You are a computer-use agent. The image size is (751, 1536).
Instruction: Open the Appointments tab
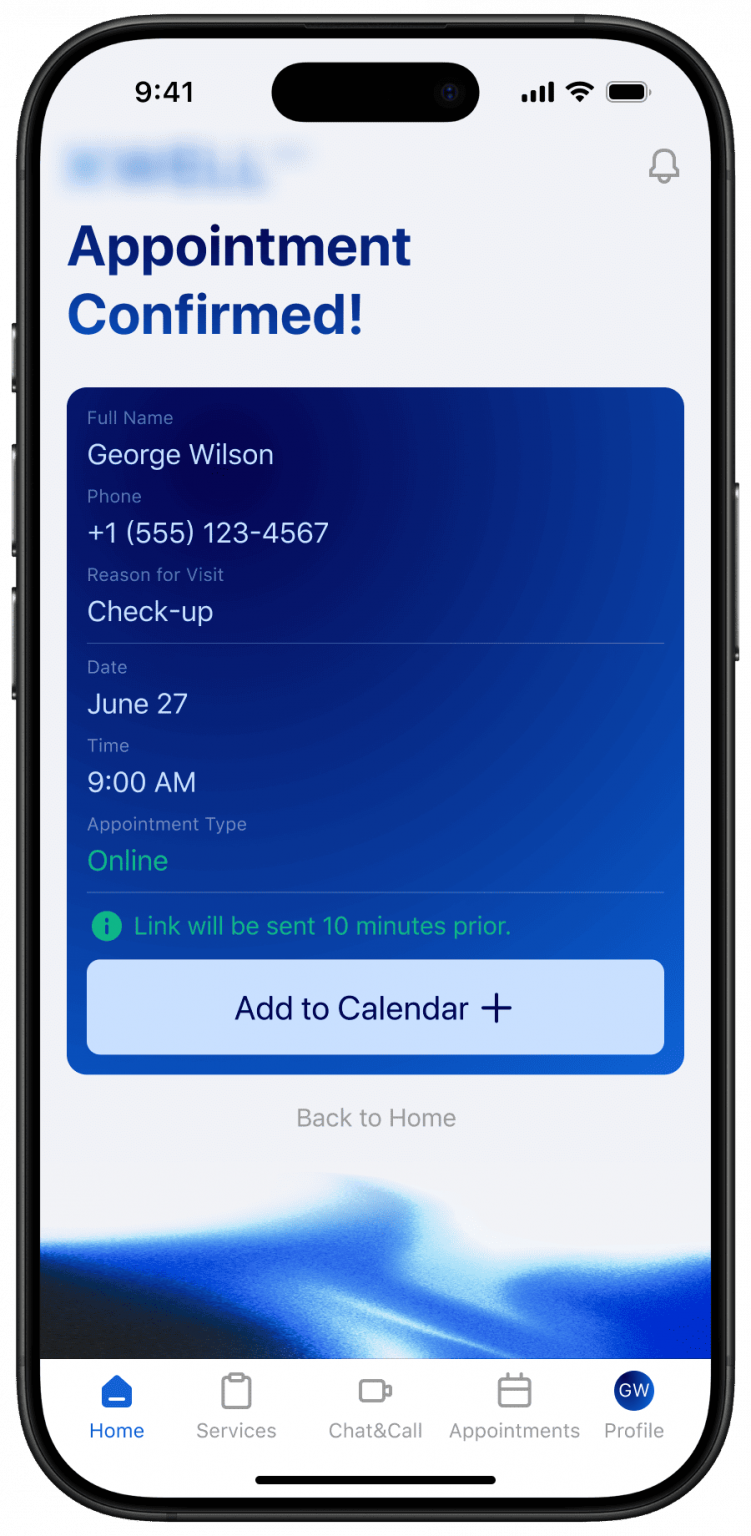514,1405
